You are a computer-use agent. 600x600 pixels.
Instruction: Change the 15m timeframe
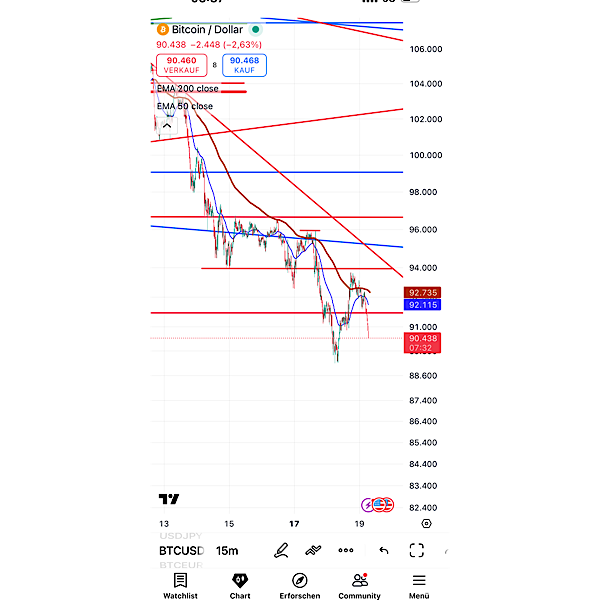(x=227, y=551)
